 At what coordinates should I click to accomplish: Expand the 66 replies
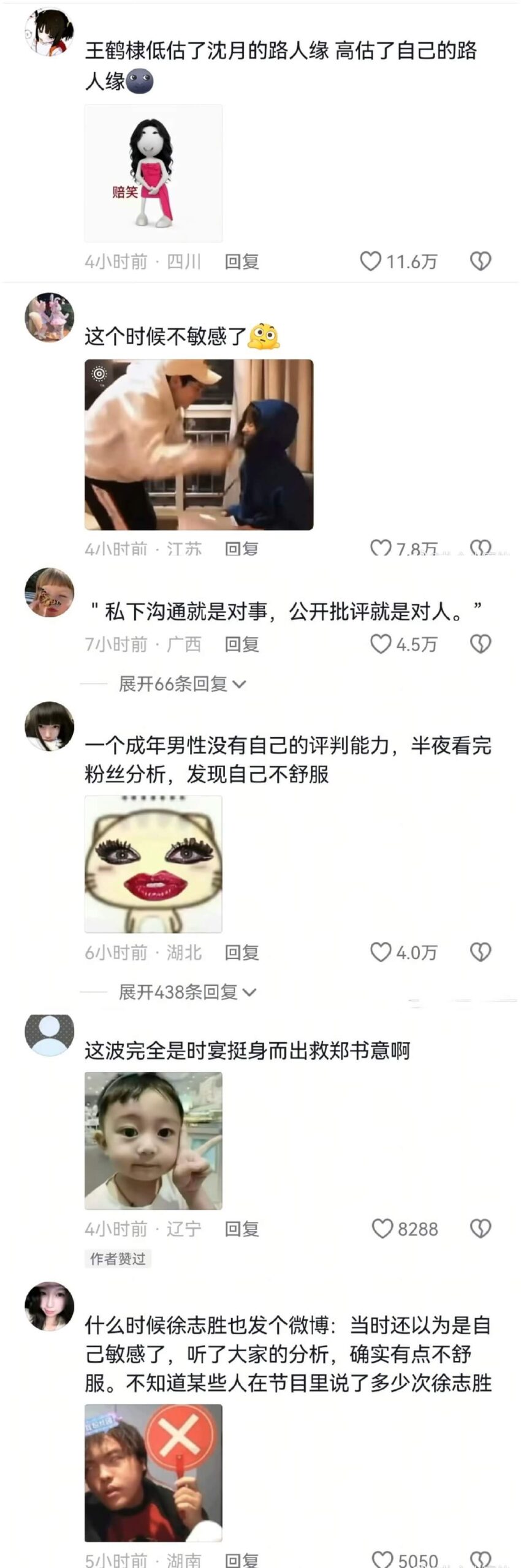pyautogui.click(x=181, y=684)
